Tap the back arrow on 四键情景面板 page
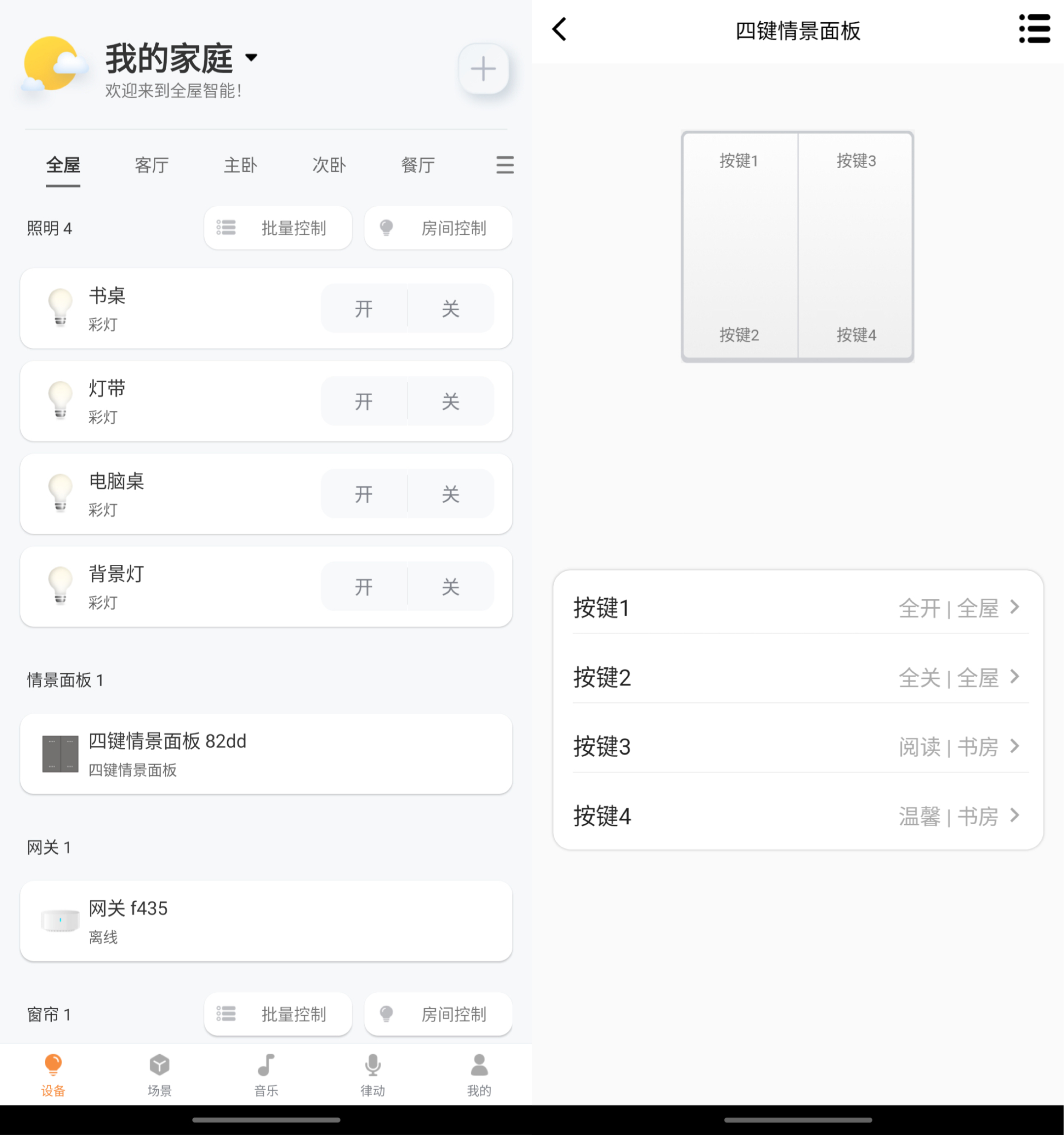The height and width of the screenshot is (1135, 1064). tap(560, 30)
